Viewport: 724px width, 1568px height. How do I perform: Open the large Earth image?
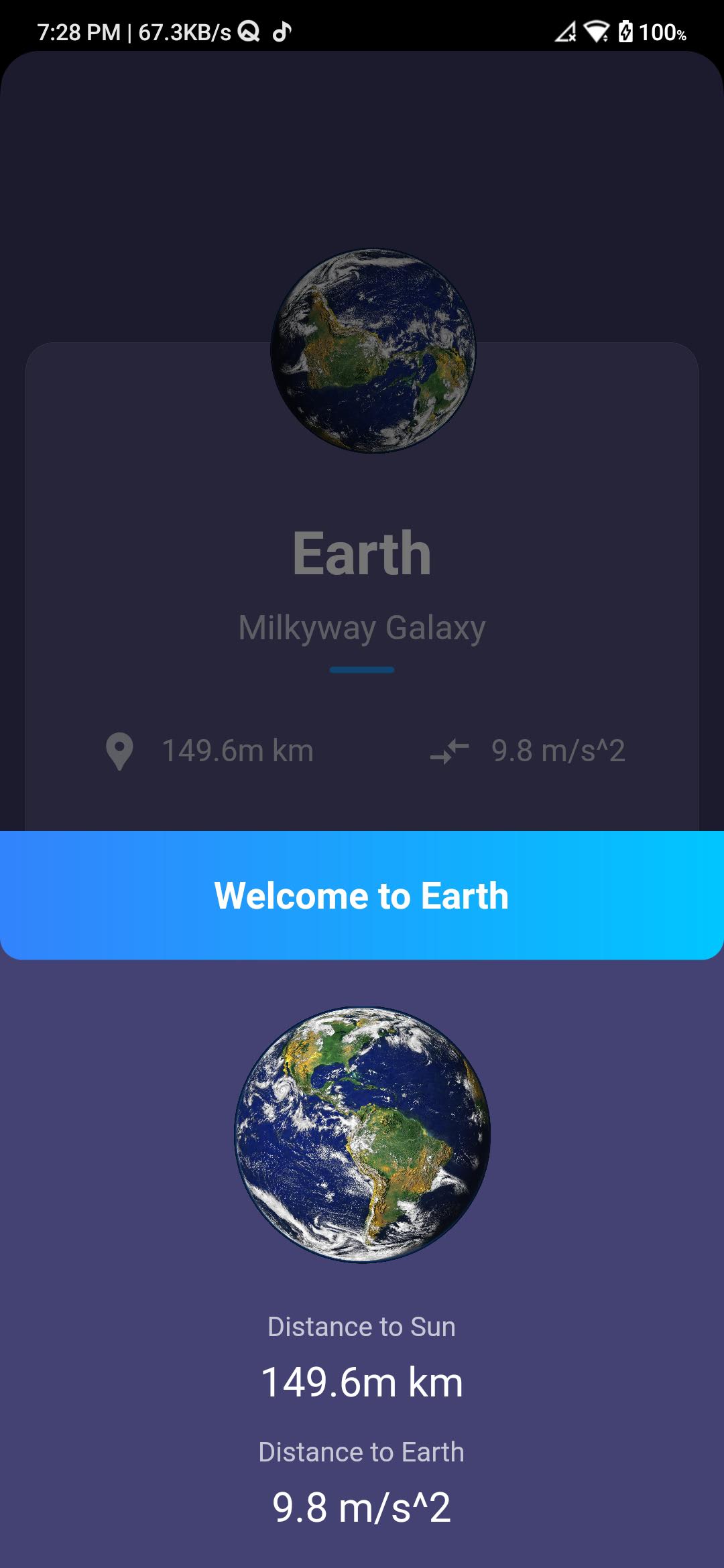(x=362, y=1132)
